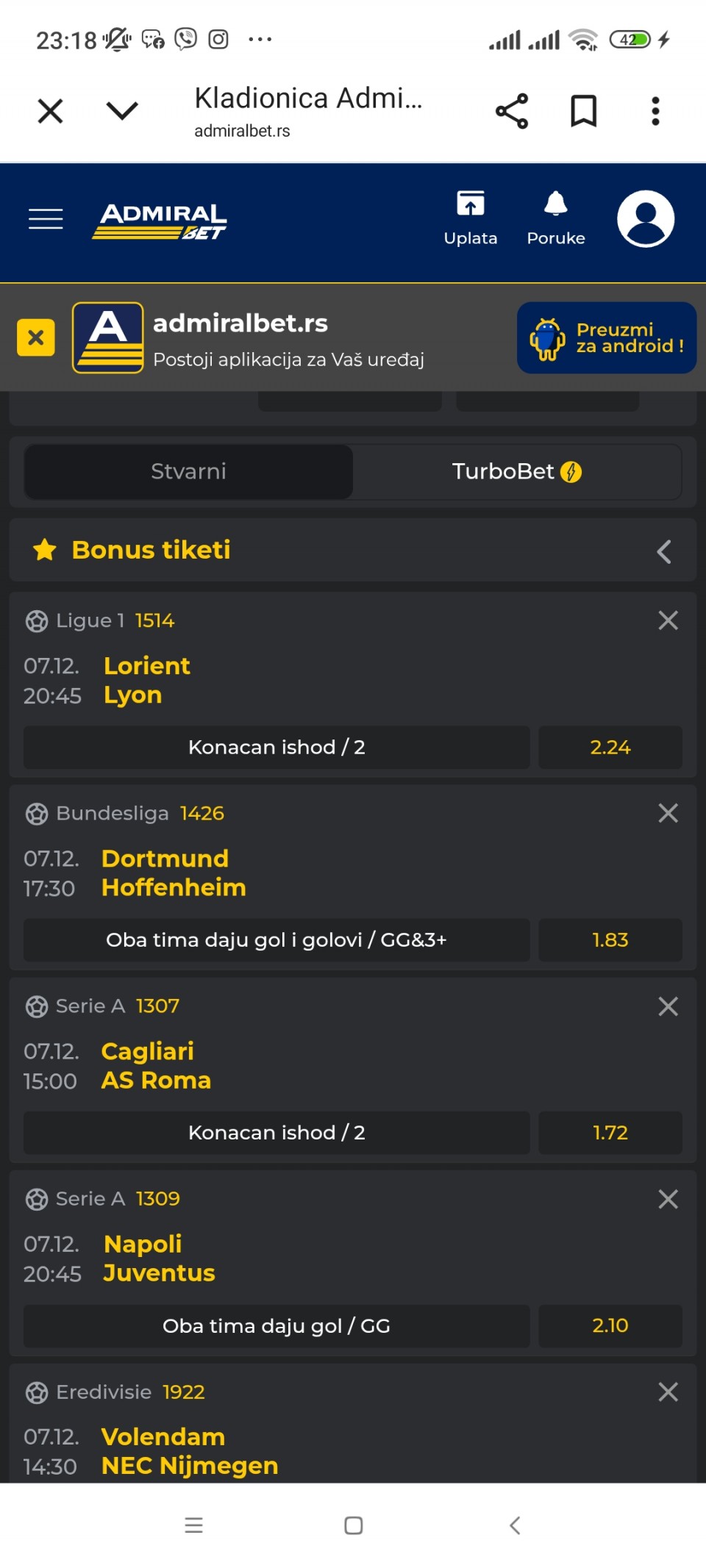Share the admiralbet.rs page
The height and width of the screenshot is (1568, 706).
point(512,111)
